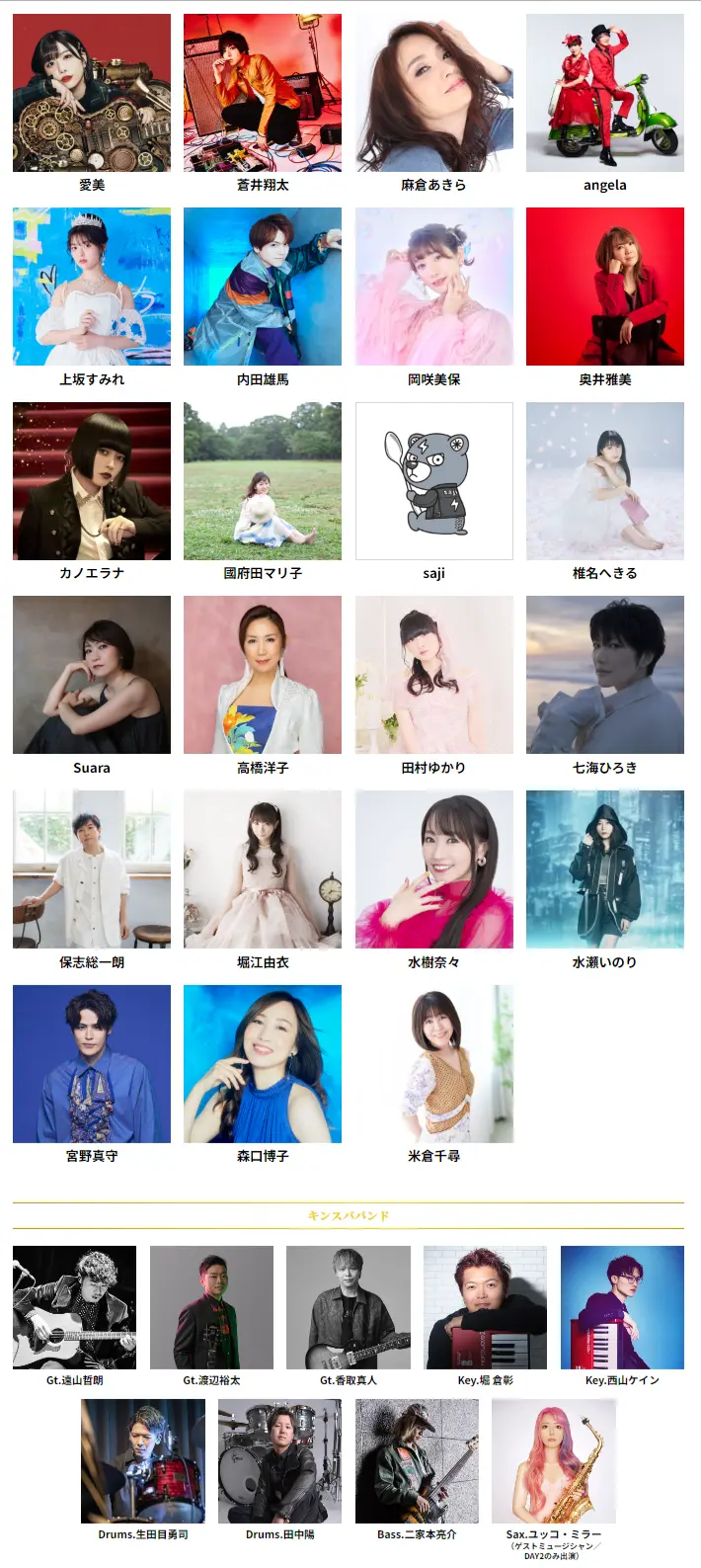Image resolution: width=701 pixels, height=1568 pixels.
Task: Open the saji bear mascot tile
Action: pos(434,481)
